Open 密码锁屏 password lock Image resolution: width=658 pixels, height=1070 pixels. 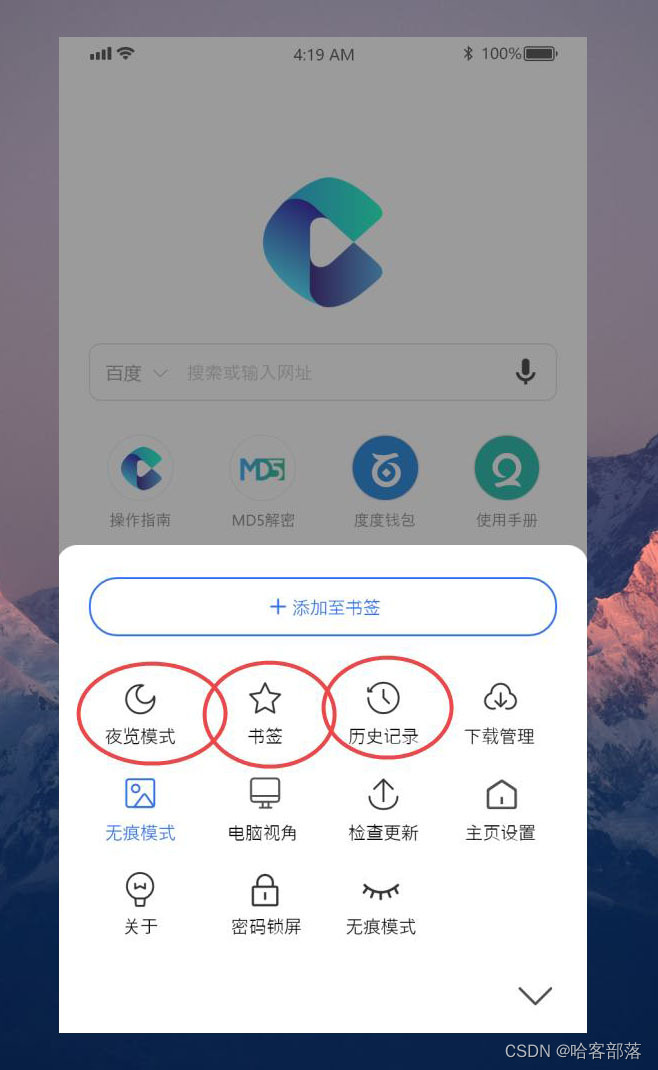(x=265, y=903)
